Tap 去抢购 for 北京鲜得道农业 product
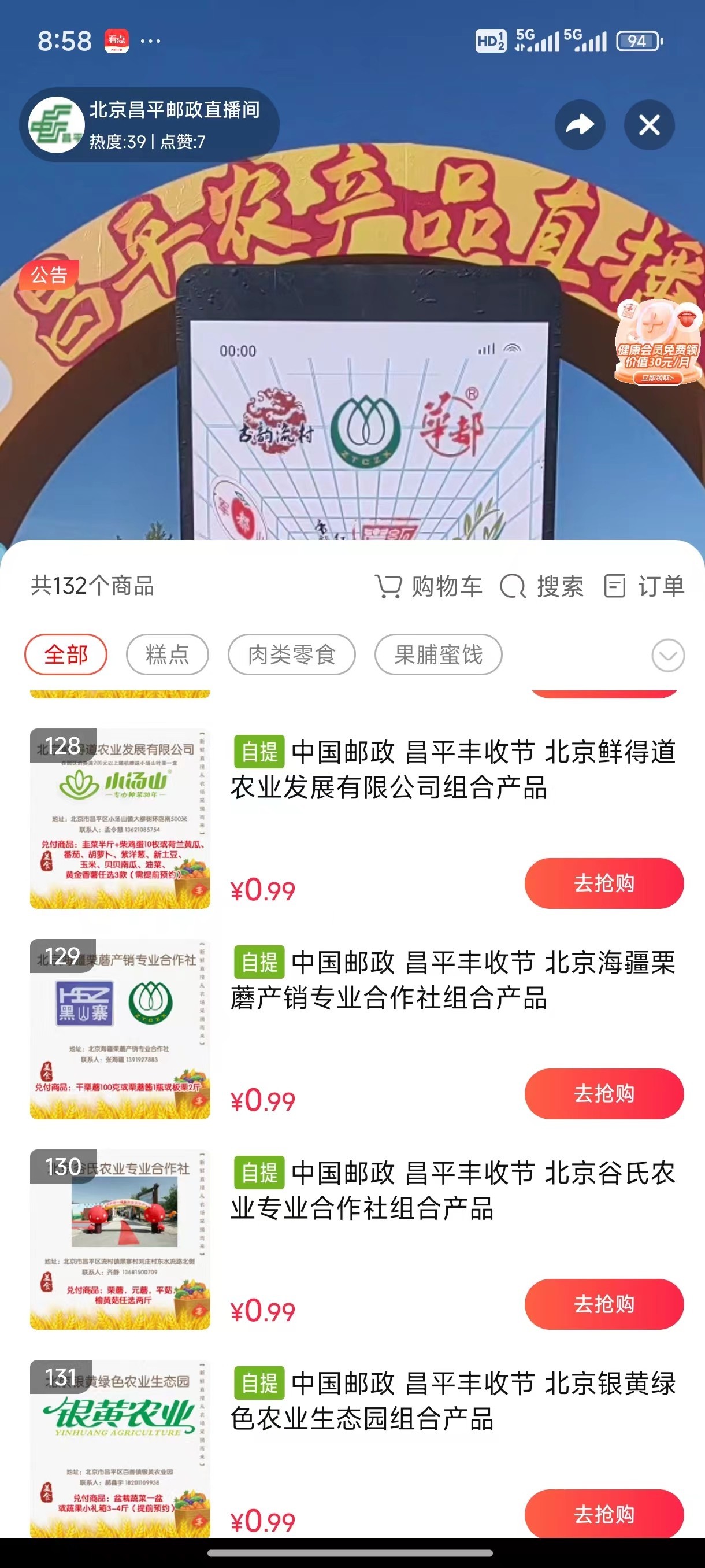 click(604, 883)
